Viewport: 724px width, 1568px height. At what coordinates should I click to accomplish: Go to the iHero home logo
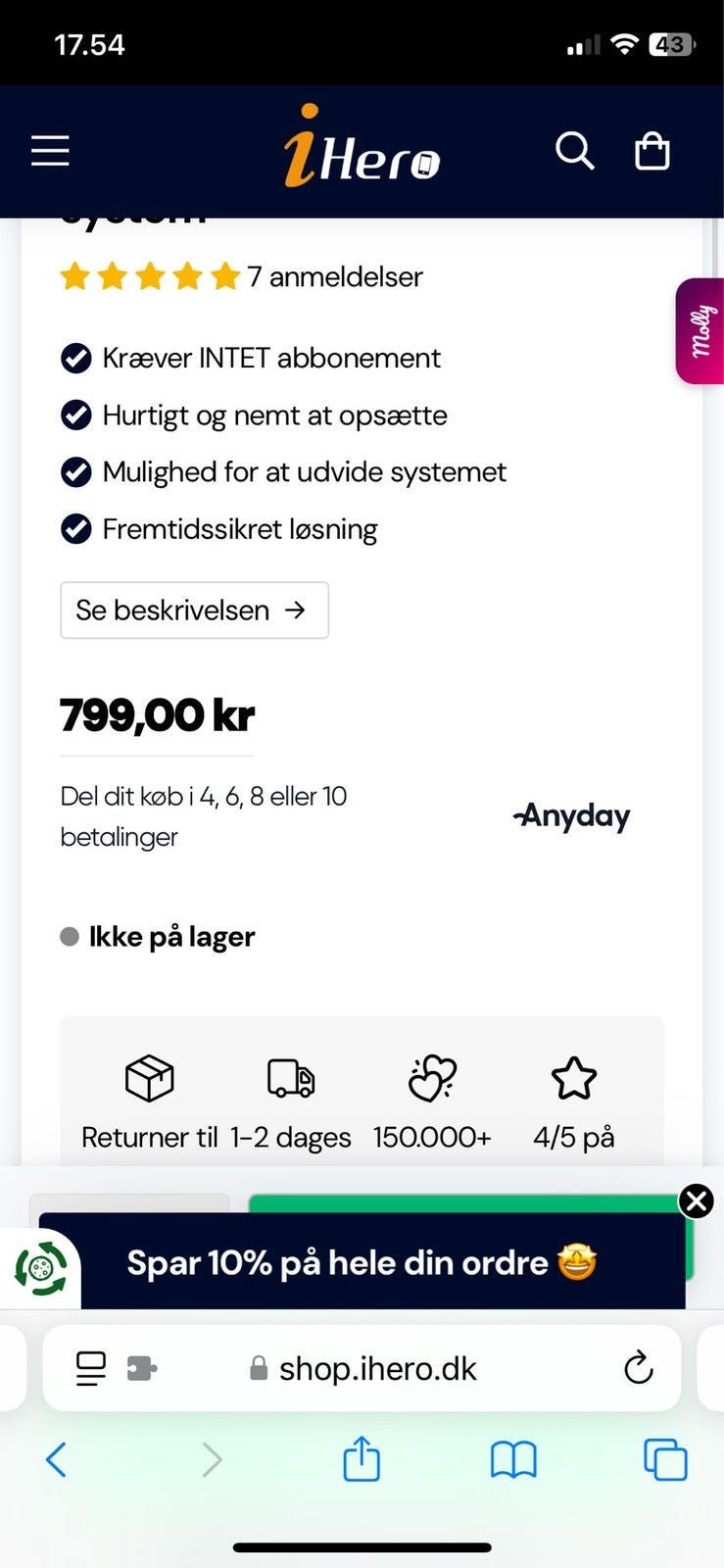pos(362,147)
